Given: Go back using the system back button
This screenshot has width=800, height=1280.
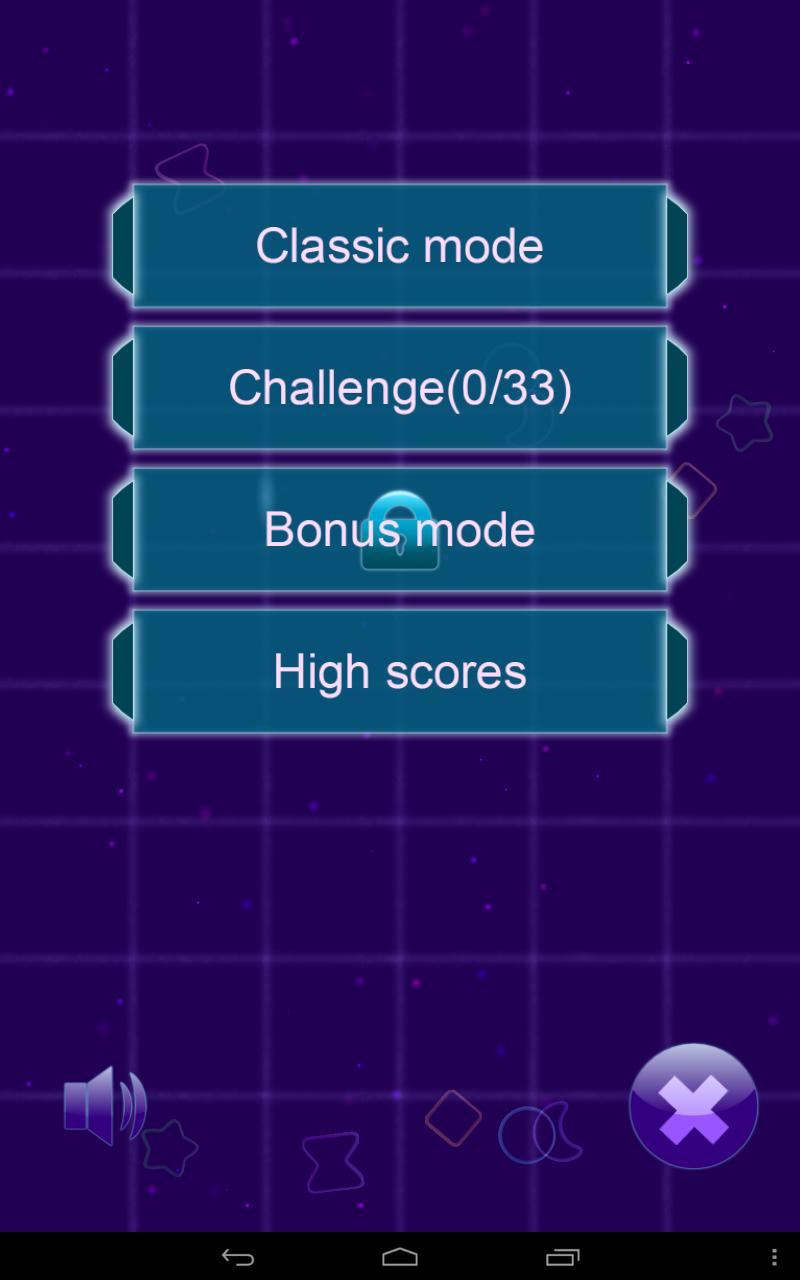Looking at the screenshot, I should point(237,1257).
